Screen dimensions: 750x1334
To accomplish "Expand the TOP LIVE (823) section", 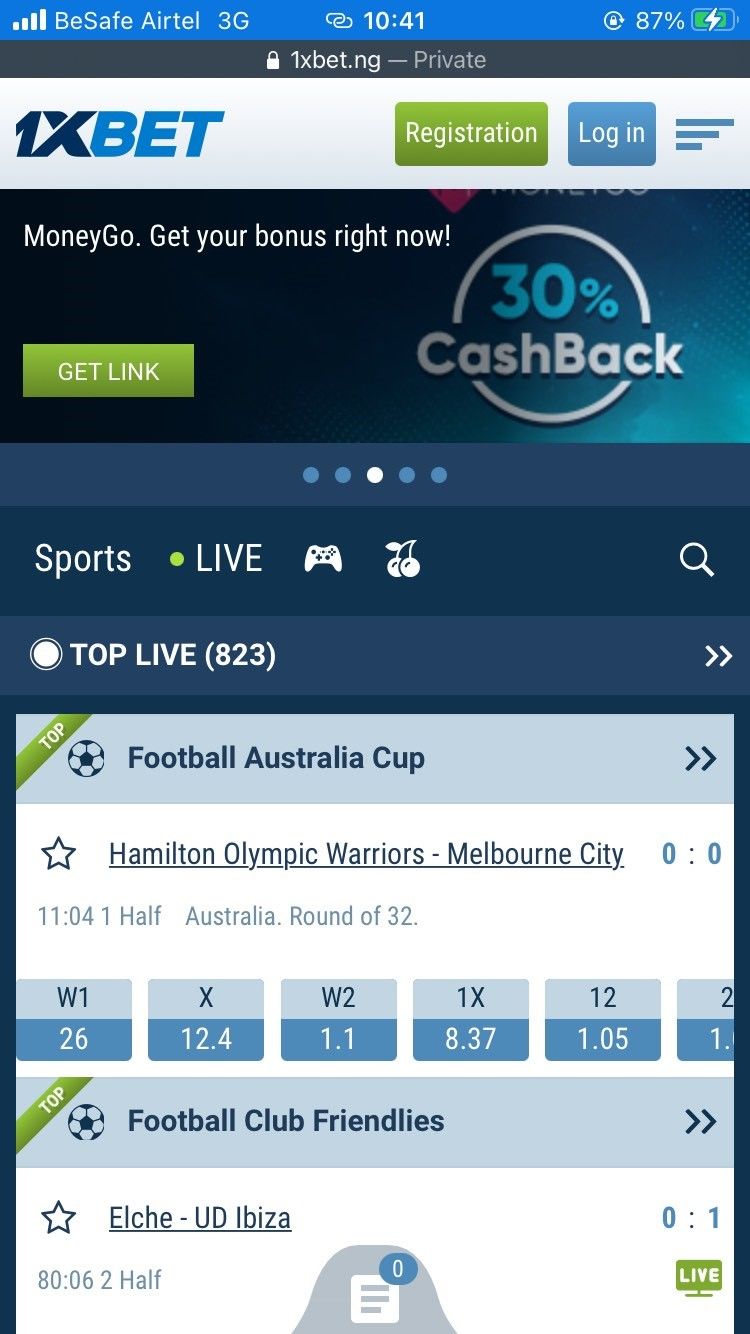I will 718,656.
